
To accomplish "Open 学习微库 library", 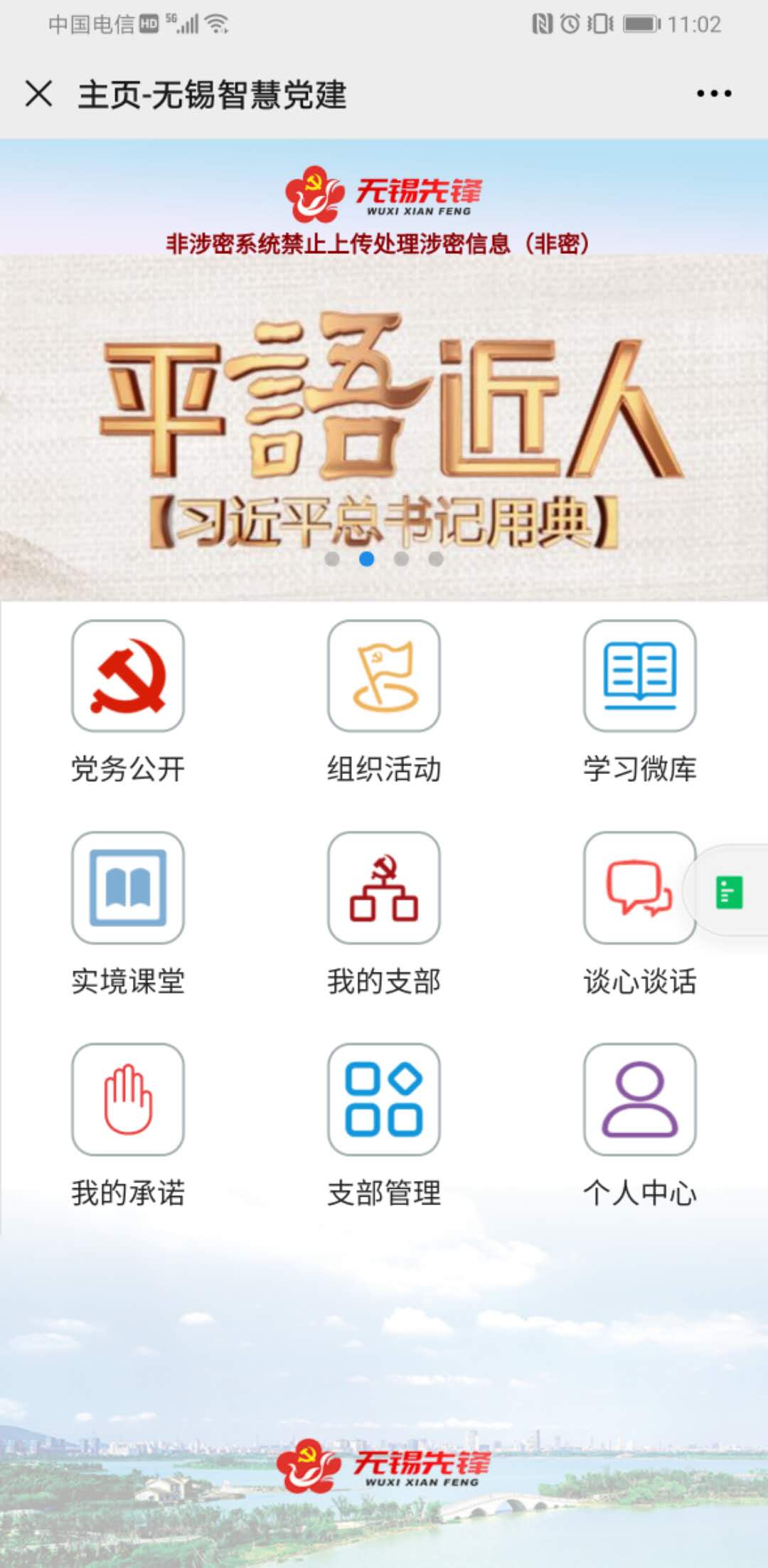I will (x=639, y=676).
